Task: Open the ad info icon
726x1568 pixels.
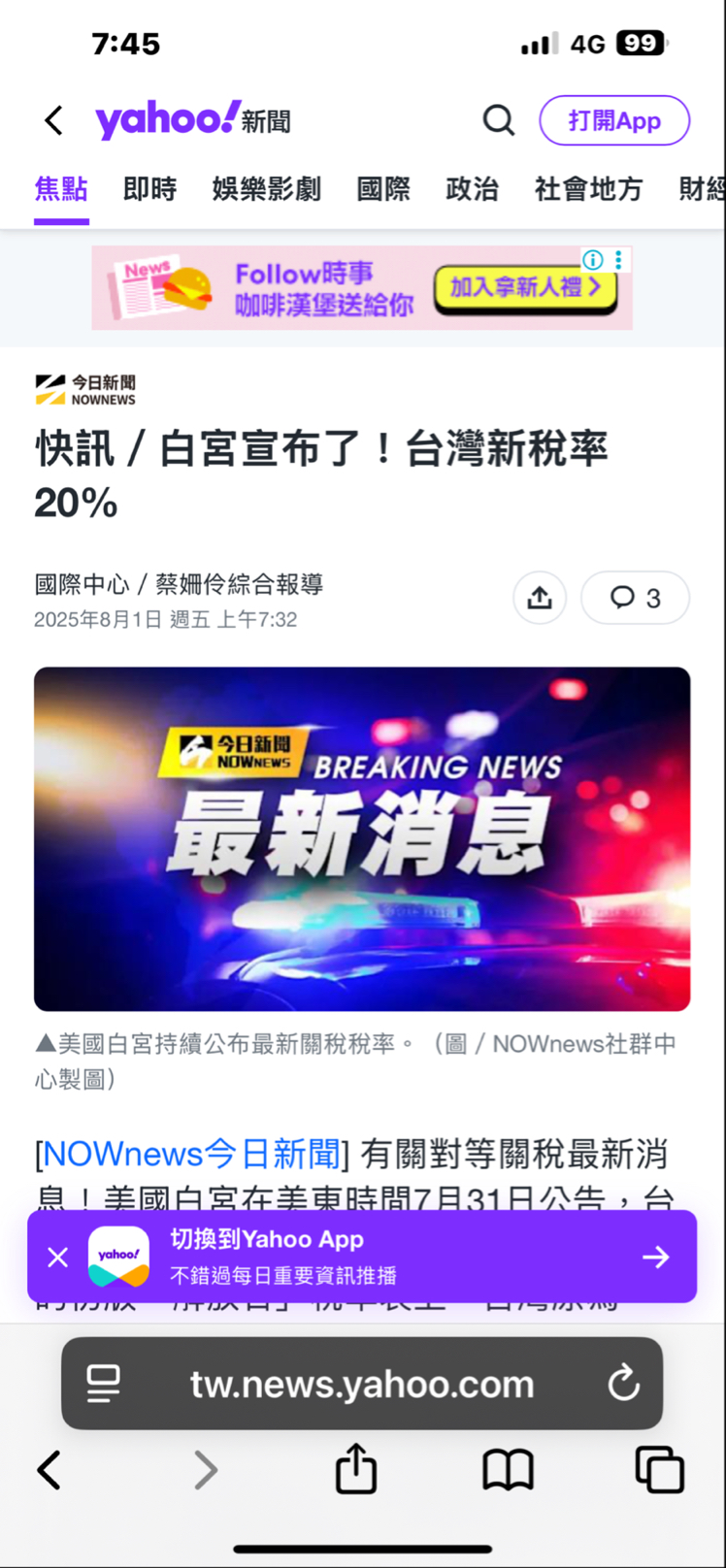Action: tap(592, 259)
